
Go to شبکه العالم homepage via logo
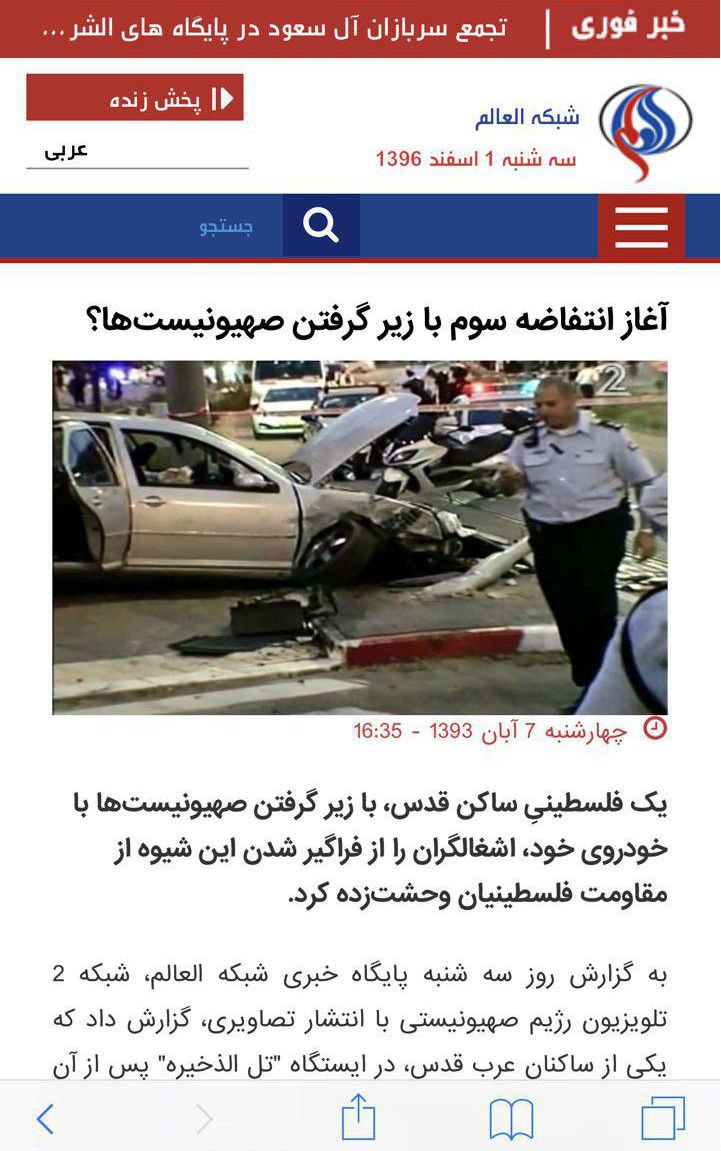pos(645,128)
